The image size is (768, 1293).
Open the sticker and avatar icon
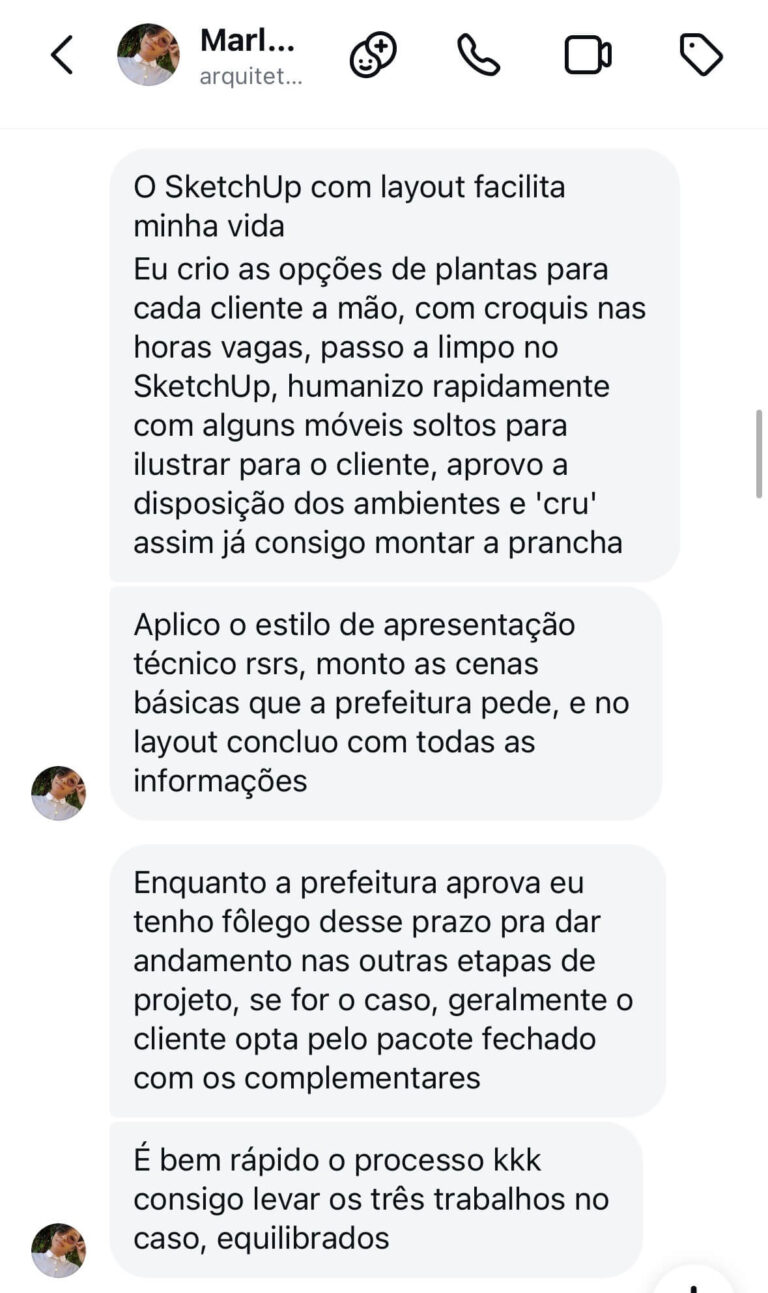click(373, 55)
